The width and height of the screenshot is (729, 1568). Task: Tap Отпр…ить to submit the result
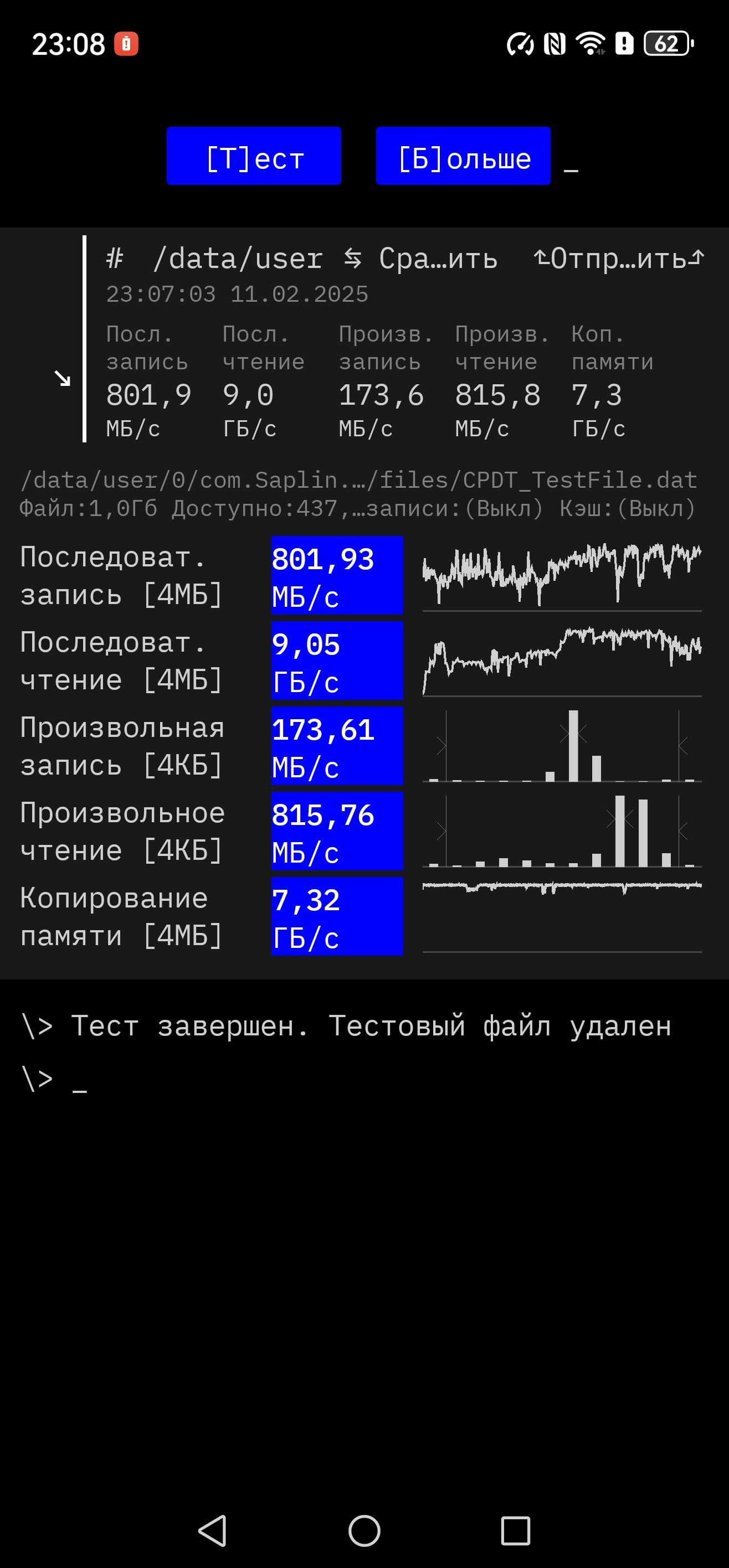[x=619, y=259]
